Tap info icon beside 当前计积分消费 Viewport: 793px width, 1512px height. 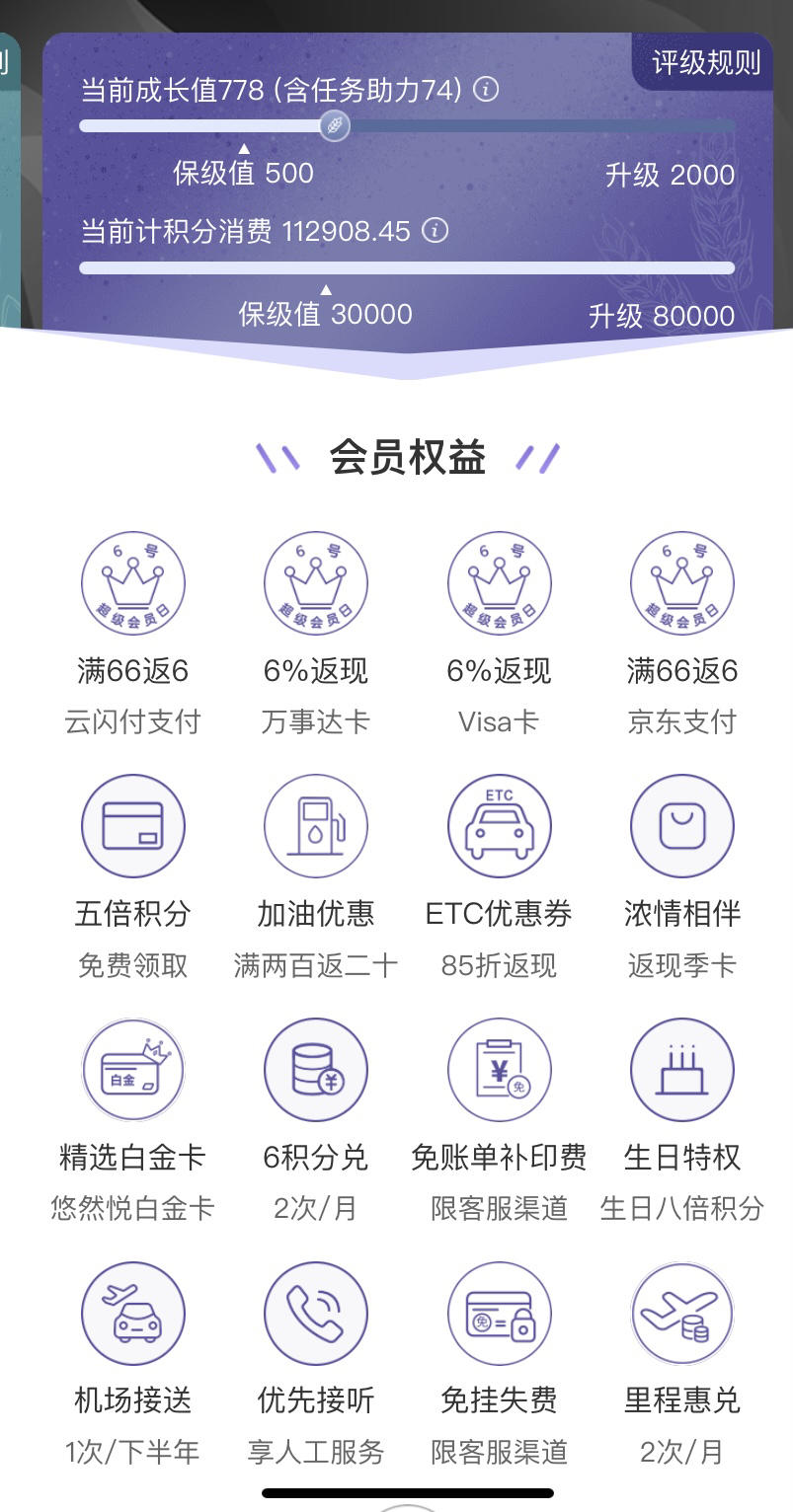pos(435,230)
